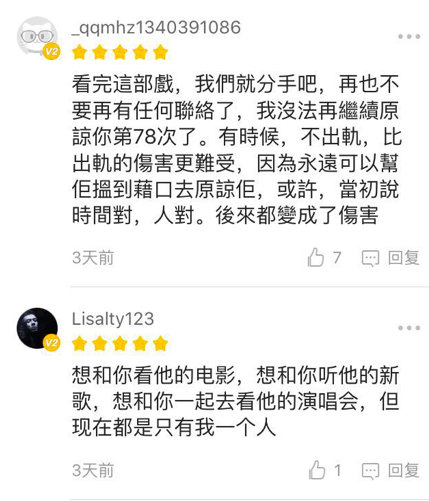Image resolution: width=429 pixels, height=501 pixels.
Task: Tap the username Lisalty123
Action: (x=113, y=319)
